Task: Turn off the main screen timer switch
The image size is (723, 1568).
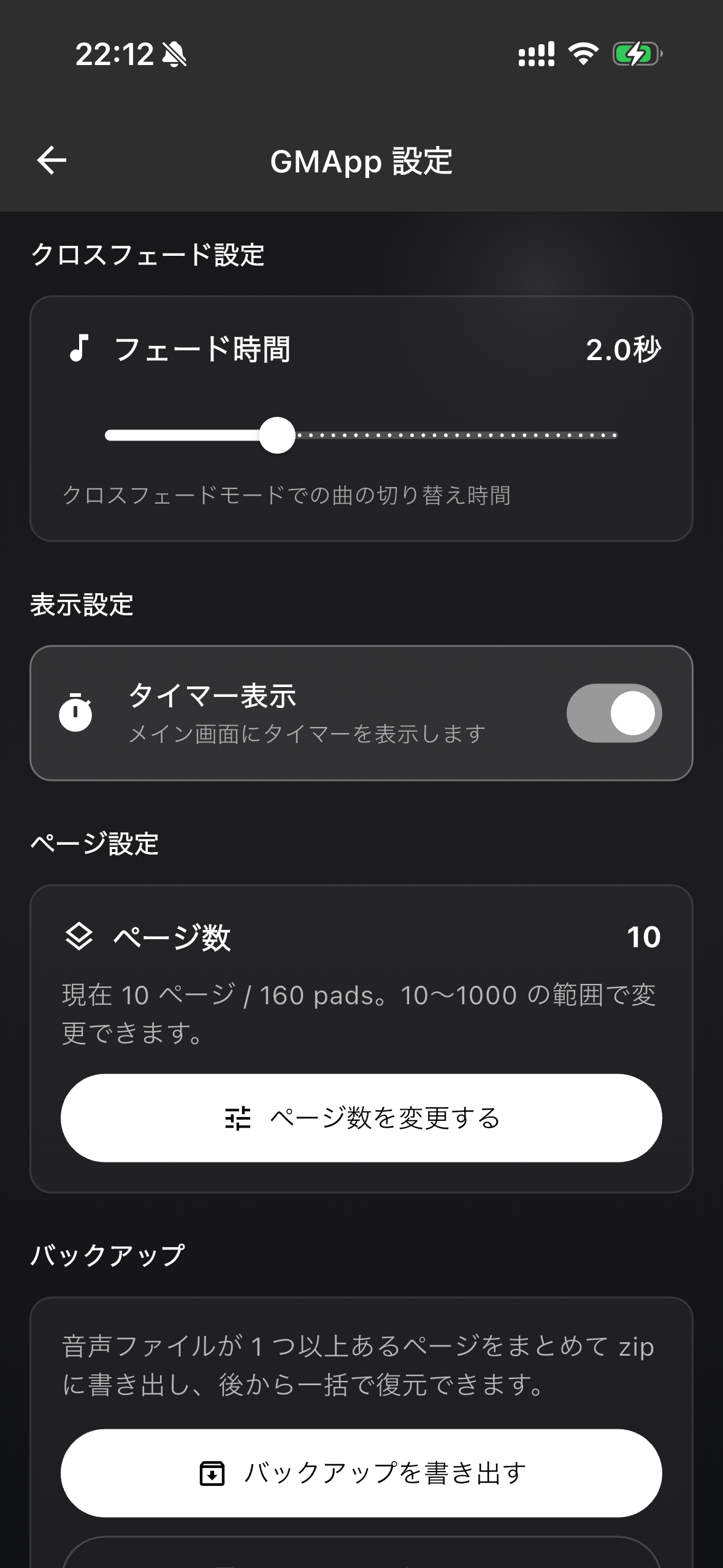Action: point(615,713)
